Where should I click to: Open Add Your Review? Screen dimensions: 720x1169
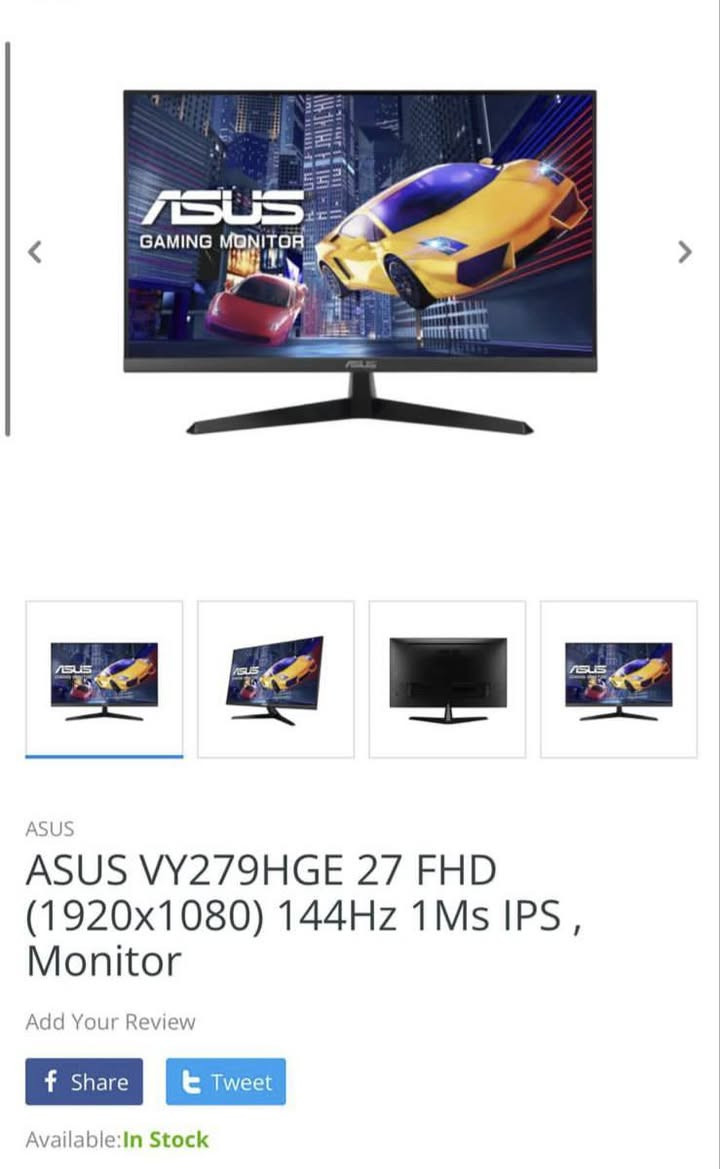coord(110,1022)
